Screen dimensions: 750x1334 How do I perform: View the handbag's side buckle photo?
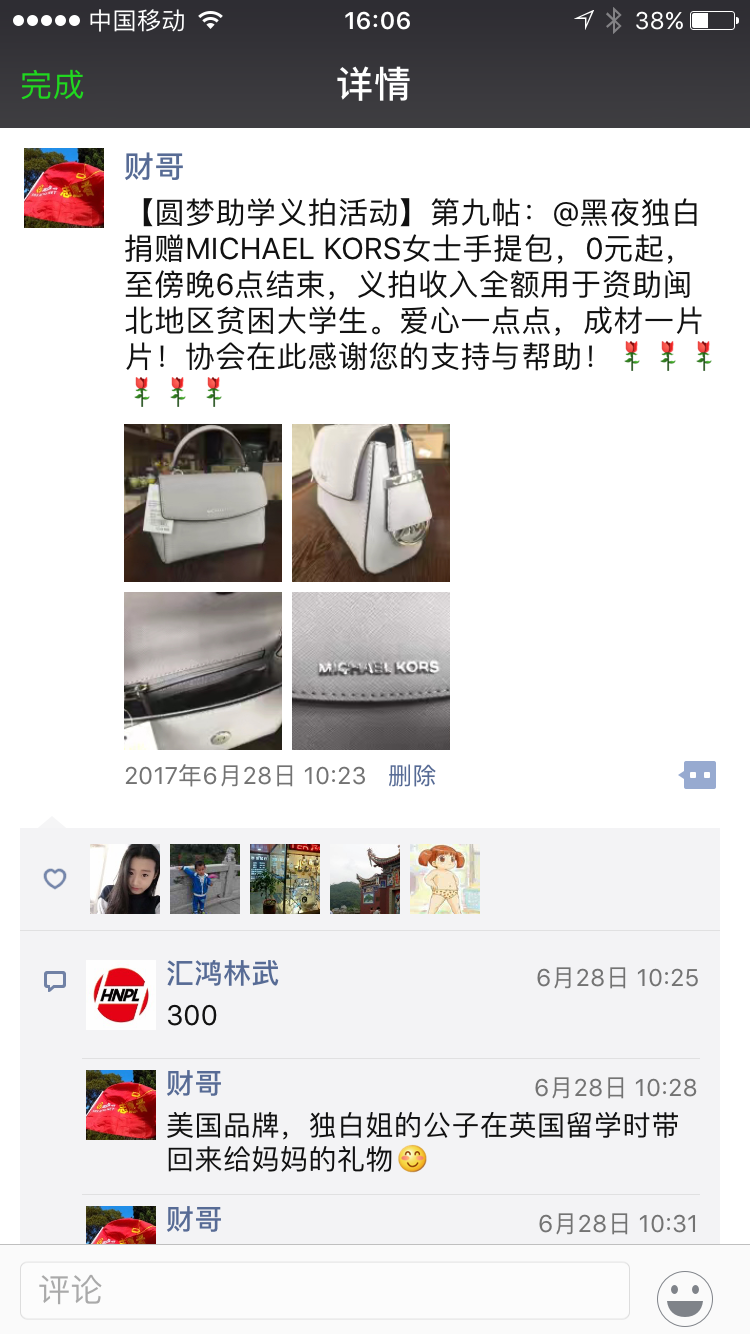[371, 503]
